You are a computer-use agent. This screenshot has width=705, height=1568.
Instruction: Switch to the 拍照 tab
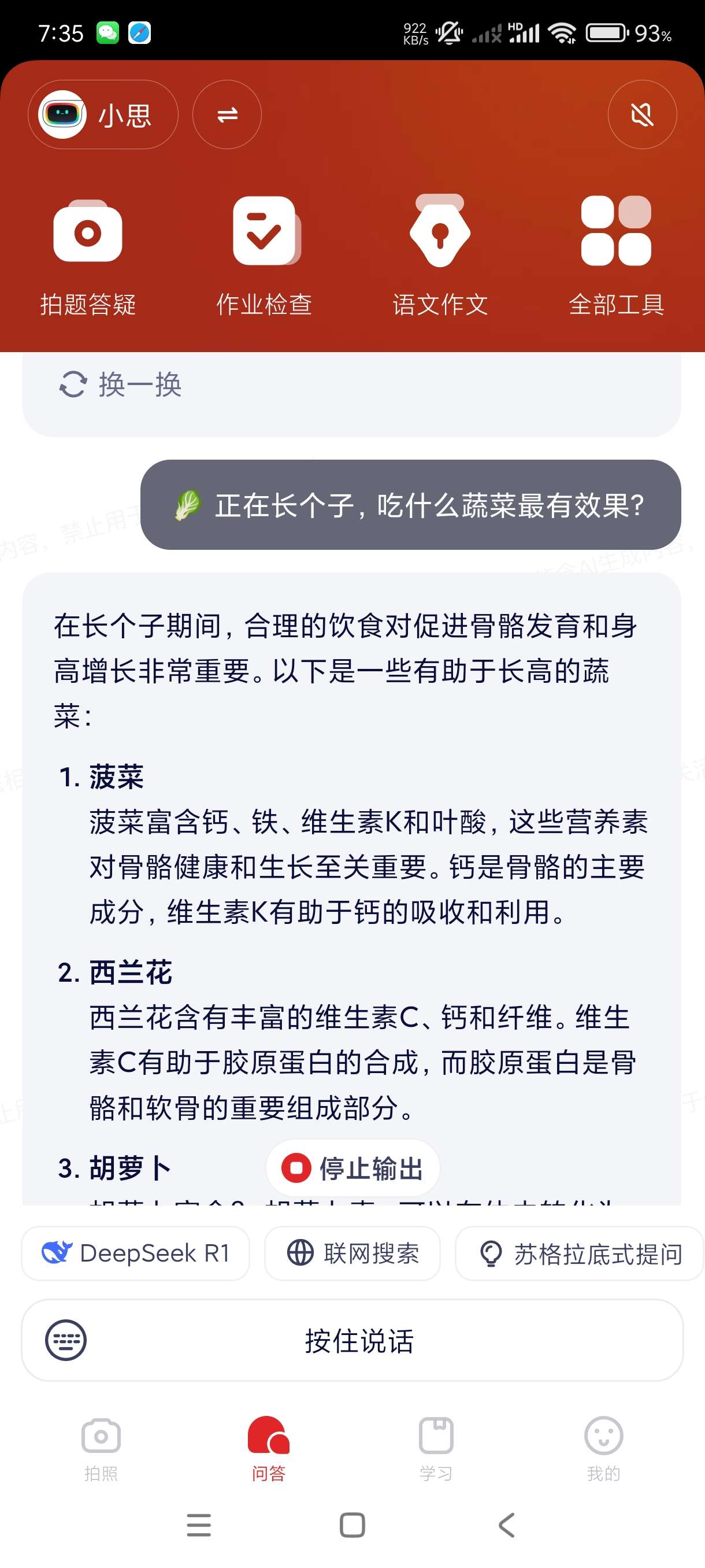[101, 1448]
